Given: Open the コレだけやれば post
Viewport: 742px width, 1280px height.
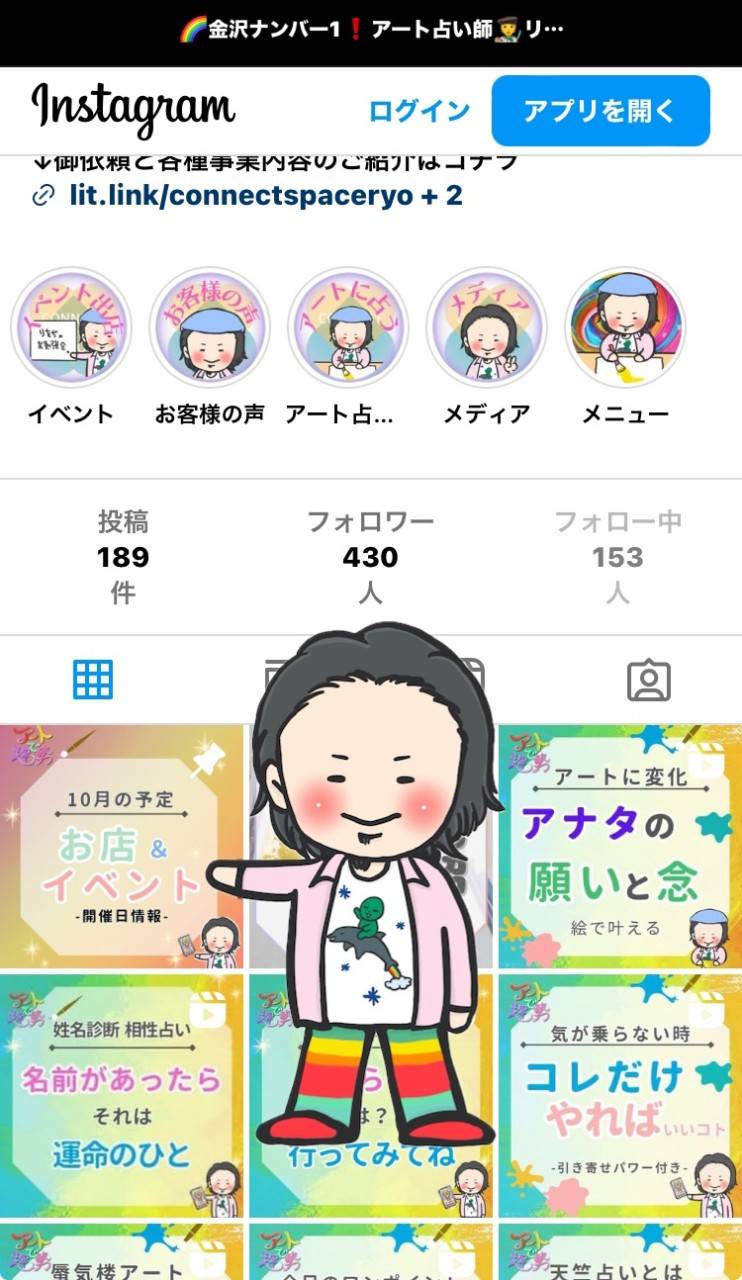Looking at the screenshot, I should [620, 1095].
